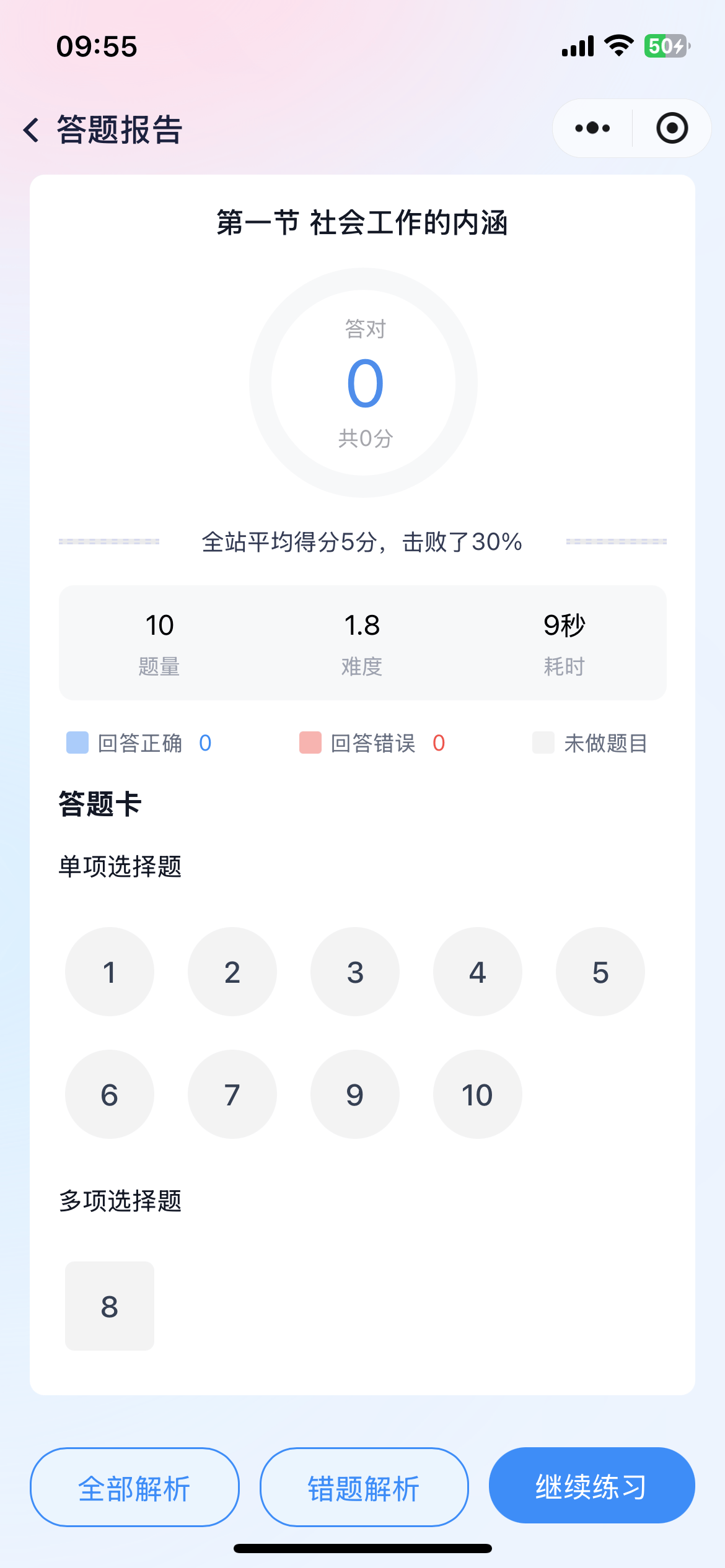Tap the red 回答错误 legend square
725x1568 pixels.
coord(309,743)
